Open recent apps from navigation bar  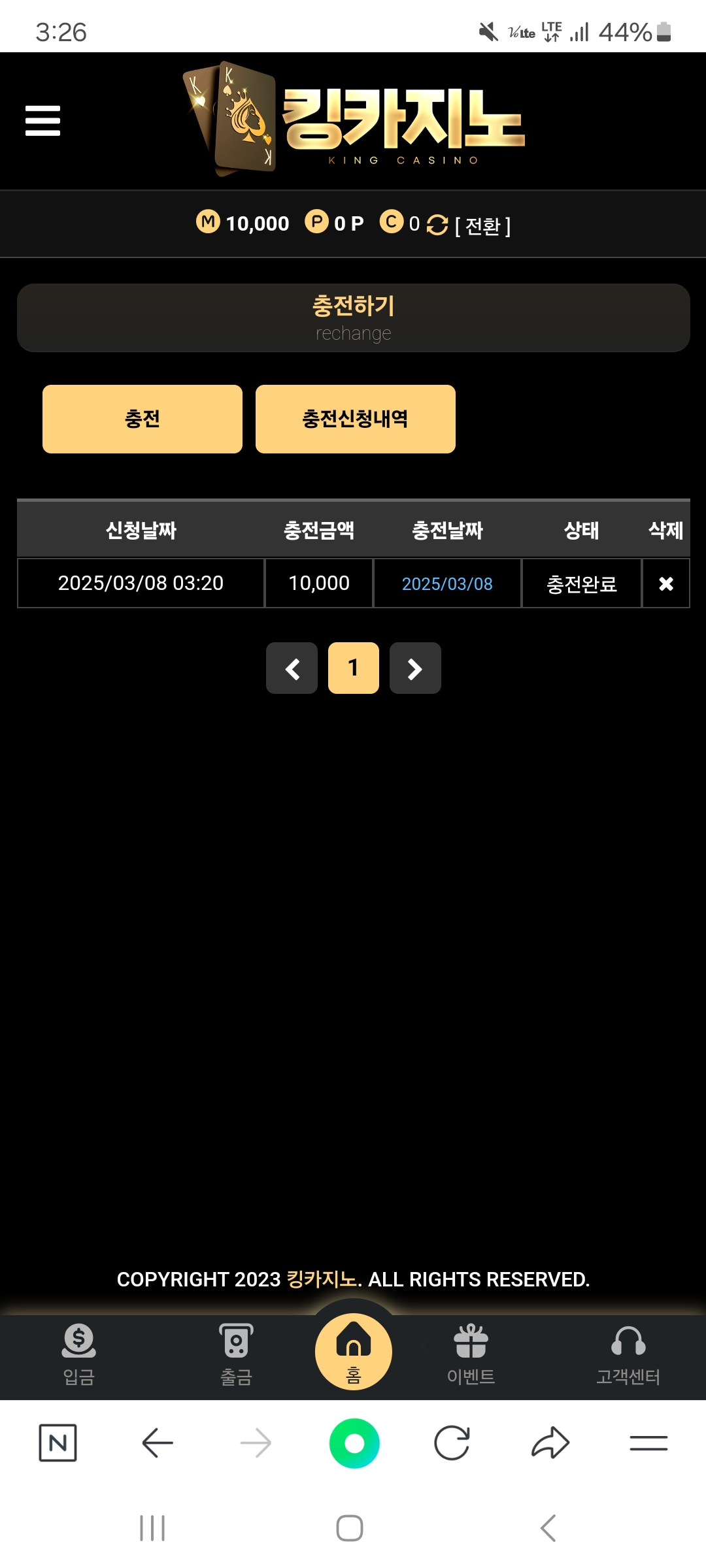152,1528
